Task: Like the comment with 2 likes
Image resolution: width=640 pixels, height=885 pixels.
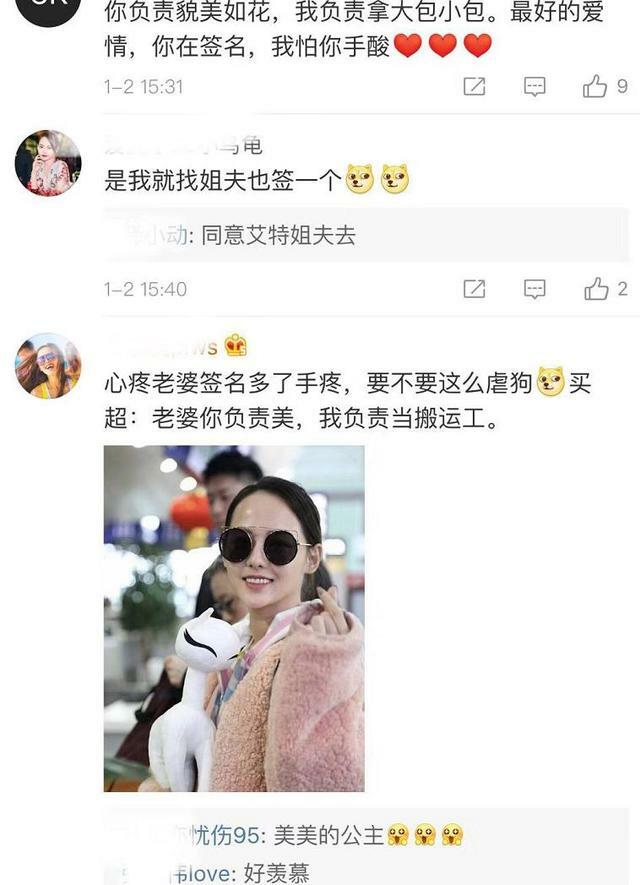Action: pyautogui.click(x=597, y=289)
